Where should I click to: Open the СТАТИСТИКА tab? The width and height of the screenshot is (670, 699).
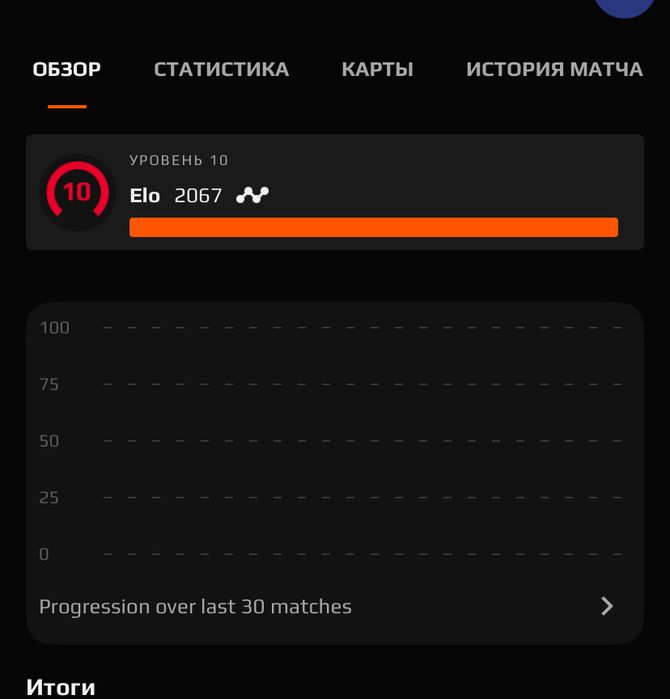(221, 70)
